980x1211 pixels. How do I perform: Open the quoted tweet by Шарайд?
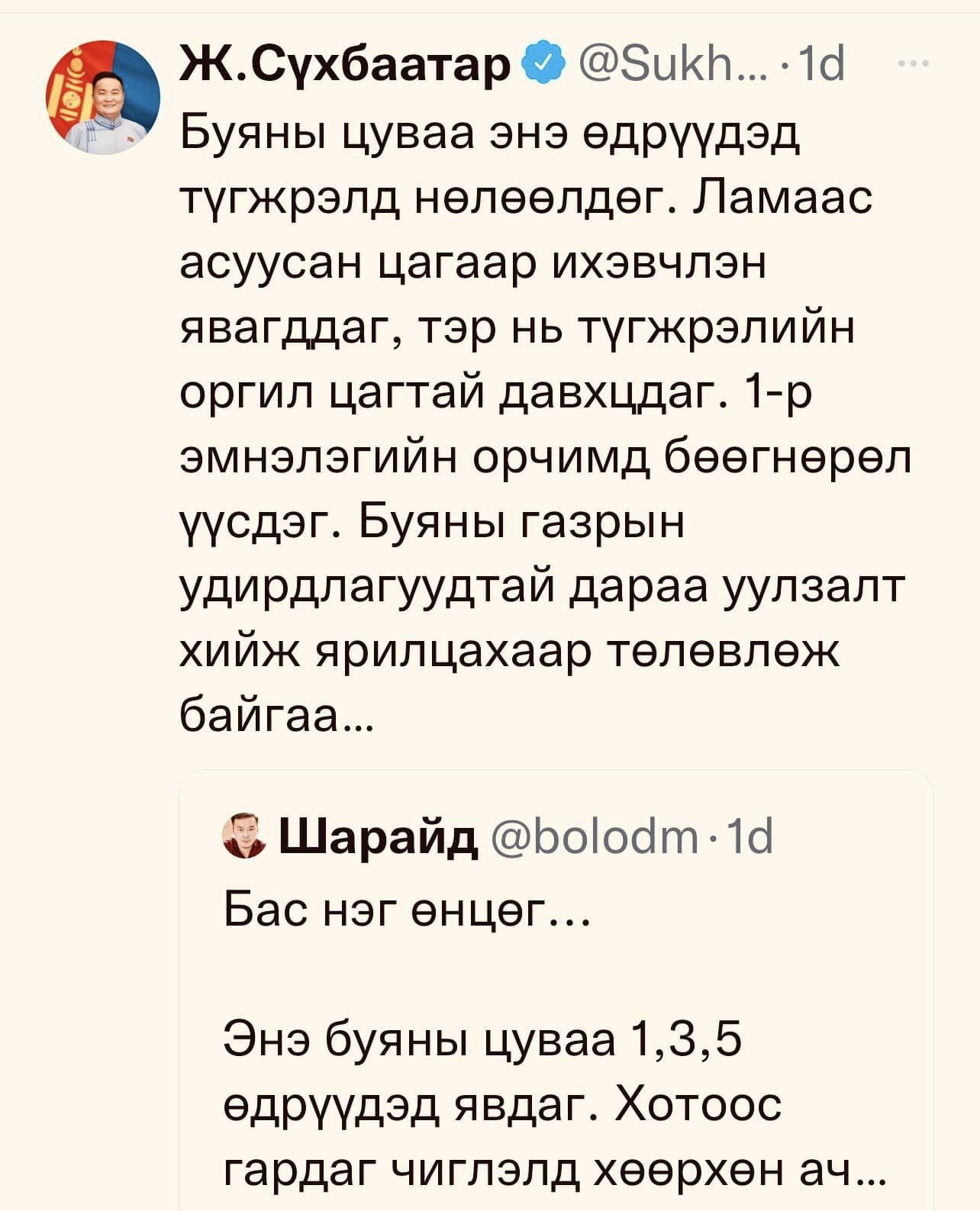pyautogui.click(x=556, y=1030)
